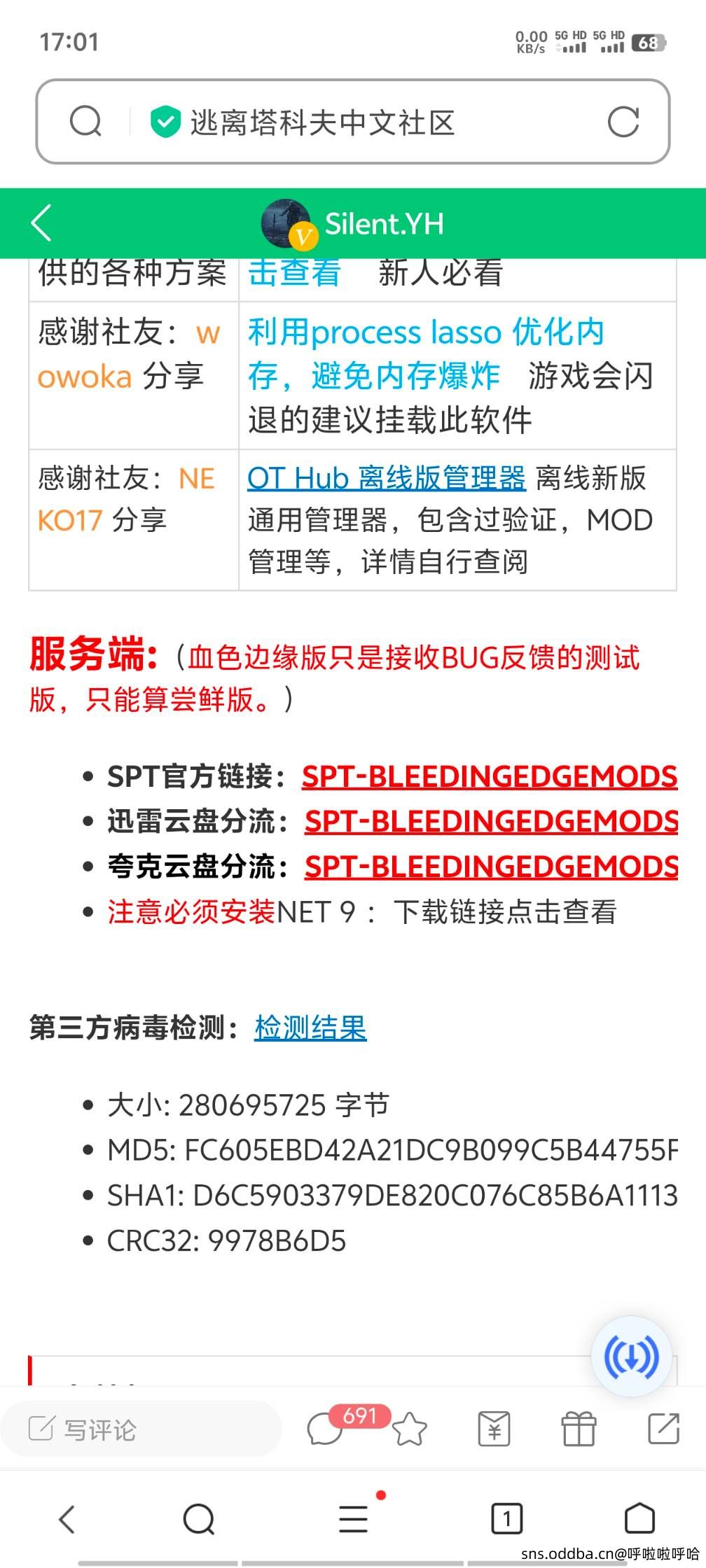The width and height of the screenshot is (706, 1568).
Task: View the 691 comments
Action: tap(326, 1428)
